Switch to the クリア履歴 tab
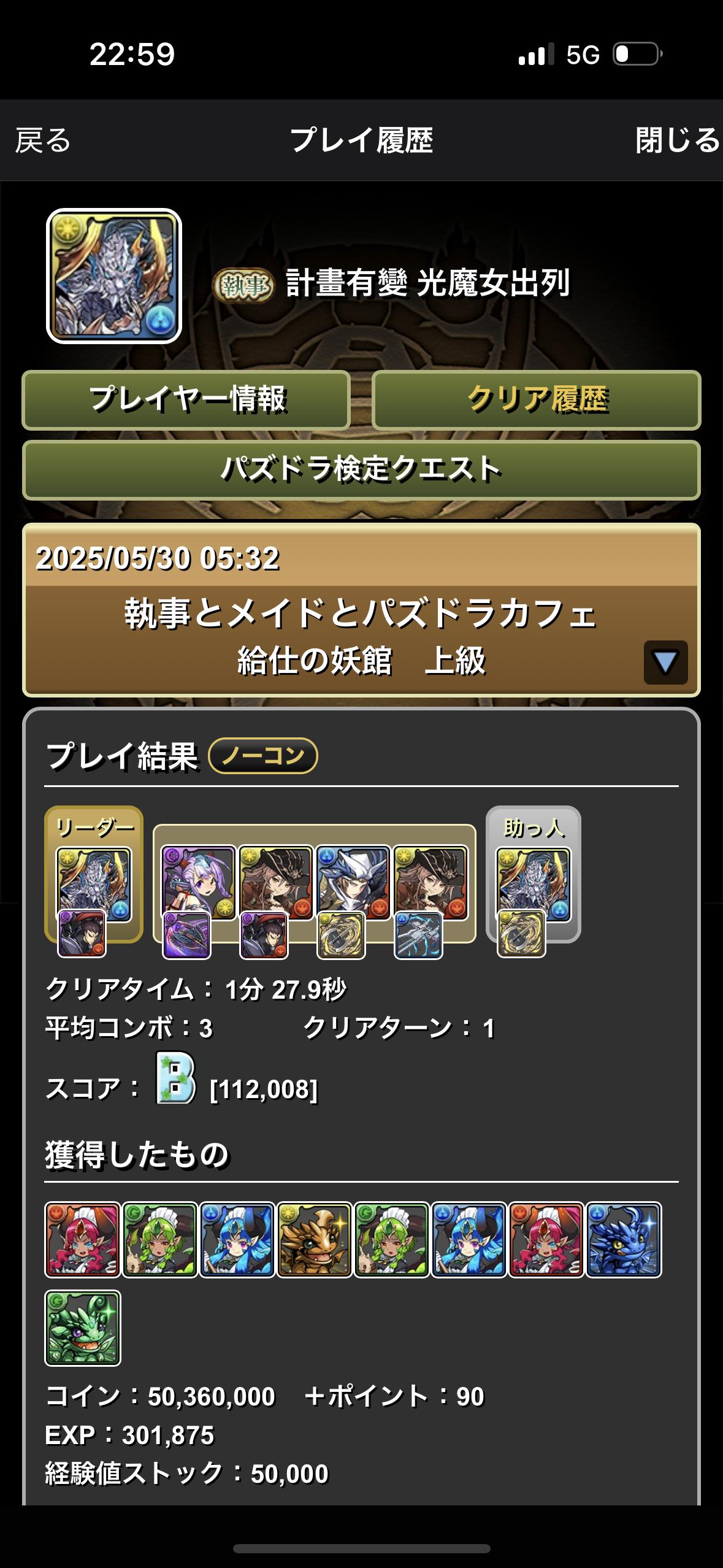 click(536, 399)
